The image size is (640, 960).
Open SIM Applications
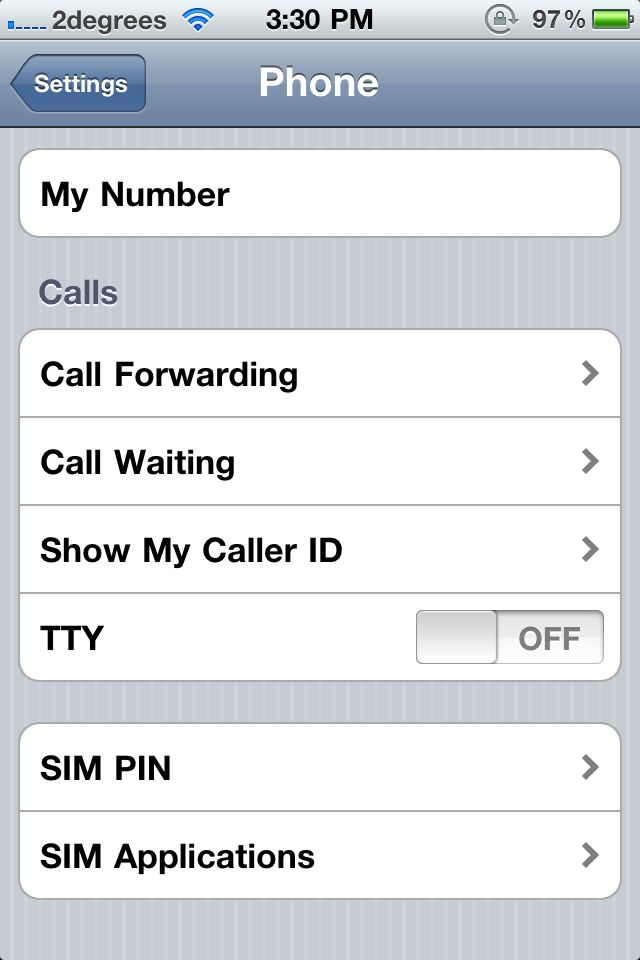[x=320, y=856]
